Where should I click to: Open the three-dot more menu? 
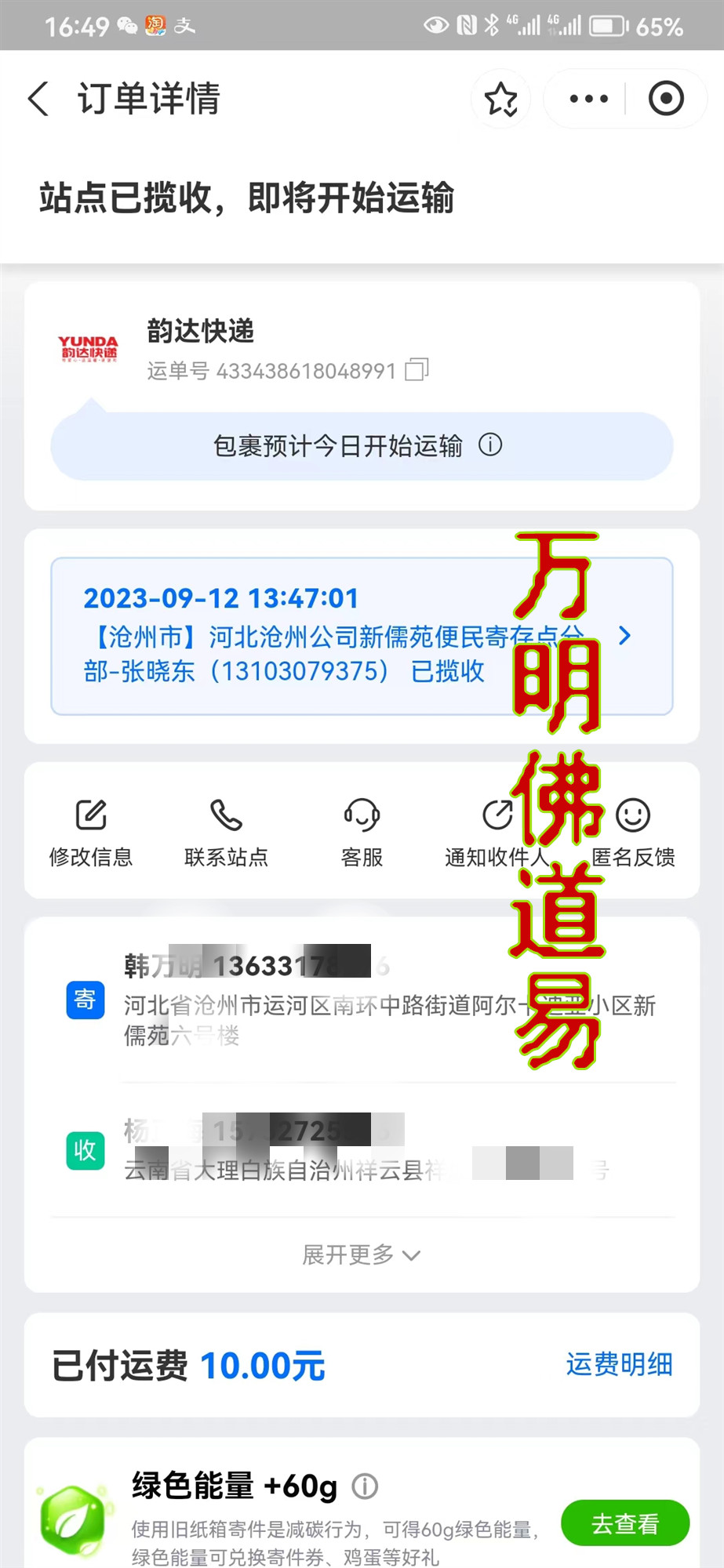click(588, 99)
